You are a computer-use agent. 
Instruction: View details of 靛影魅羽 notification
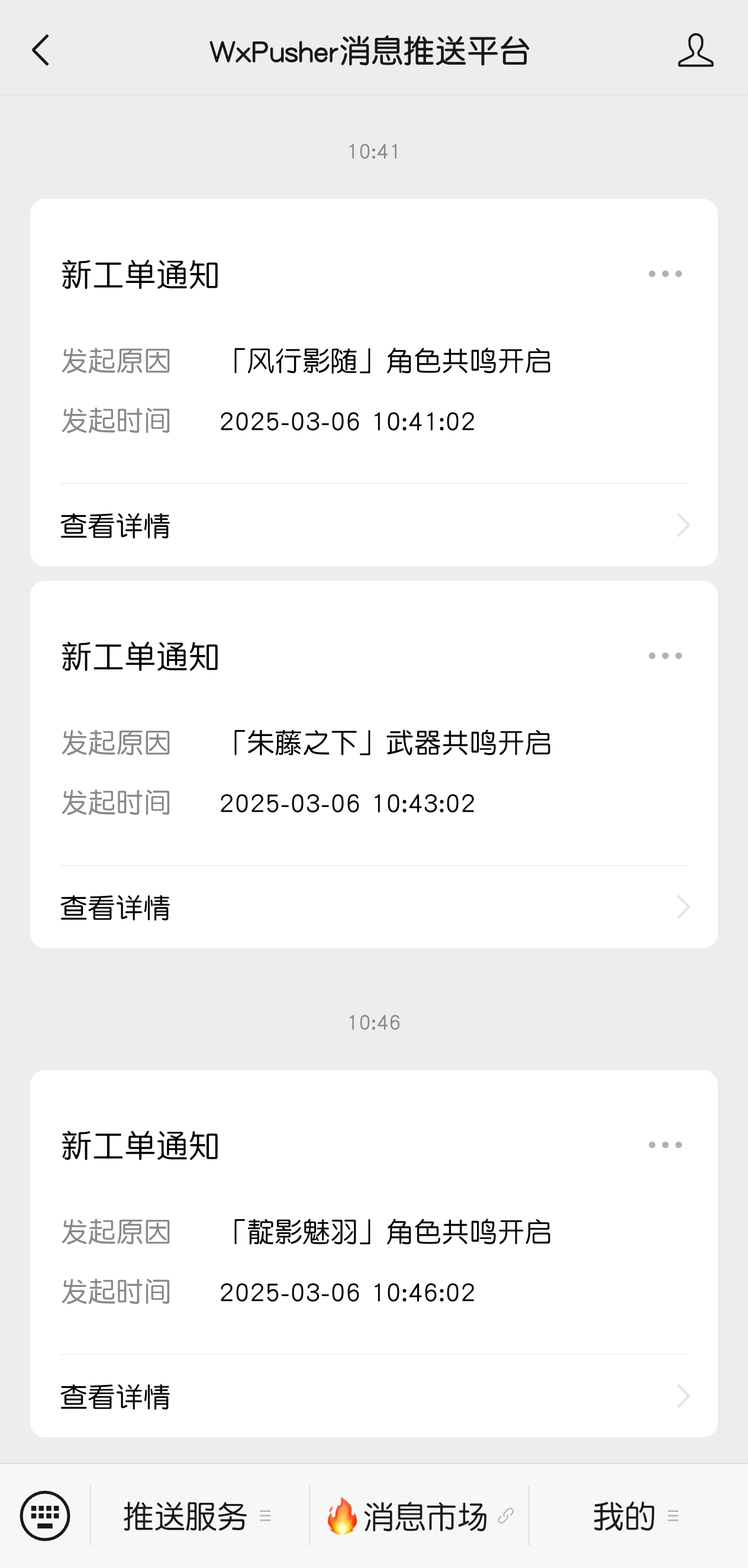[x=374, y=1396]
